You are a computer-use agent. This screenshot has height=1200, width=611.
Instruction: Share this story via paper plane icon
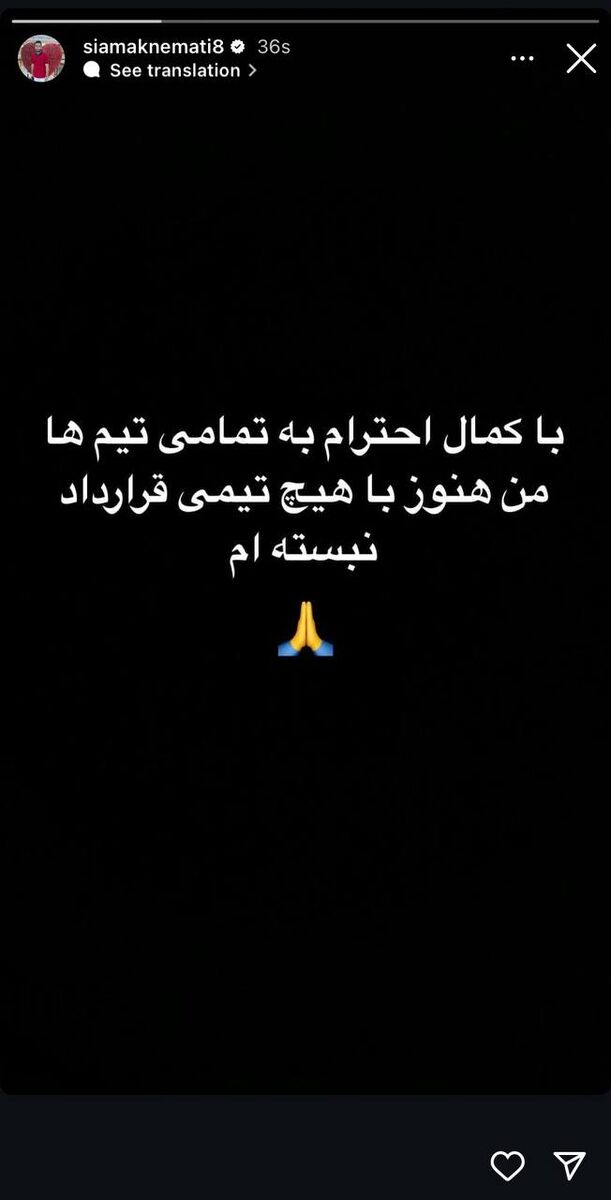pyautogui.click(x=569, y=1165)
